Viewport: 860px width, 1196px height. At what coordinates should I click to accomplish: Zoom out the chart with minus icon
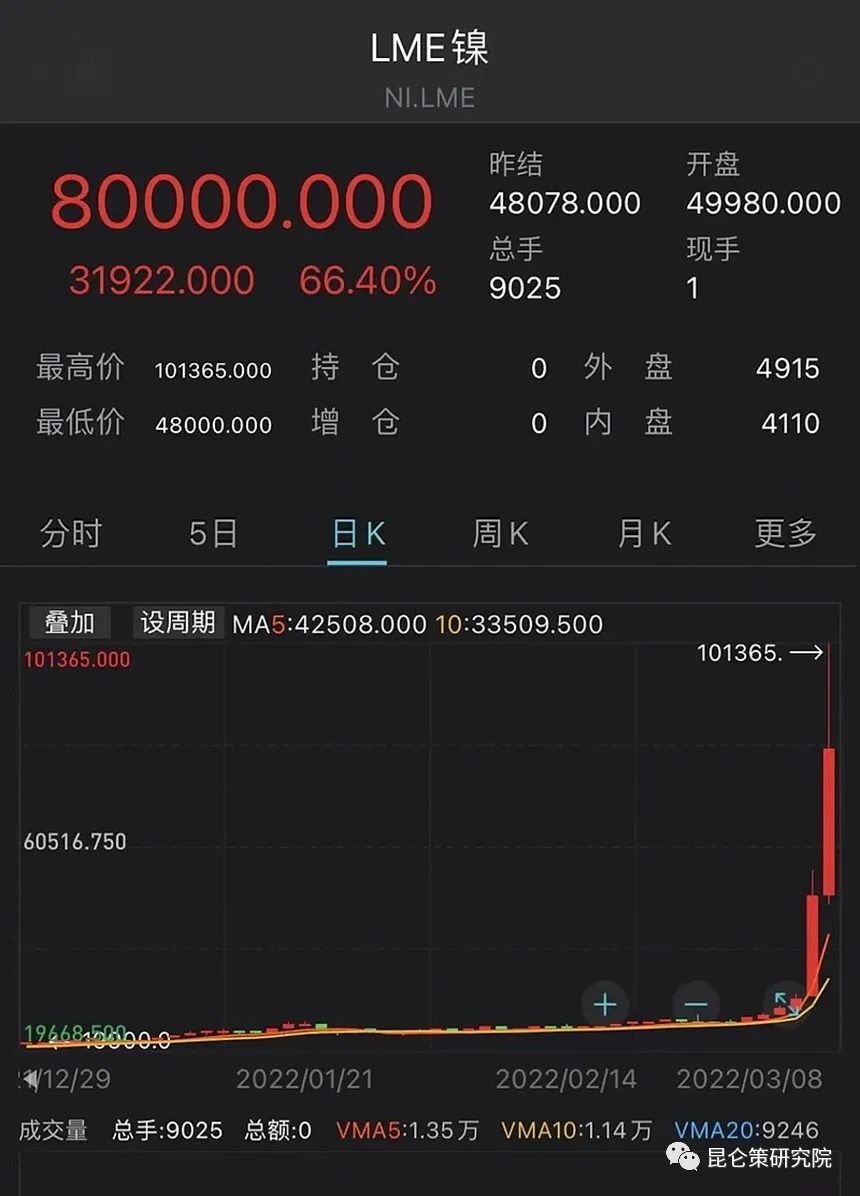point(697,1004)
